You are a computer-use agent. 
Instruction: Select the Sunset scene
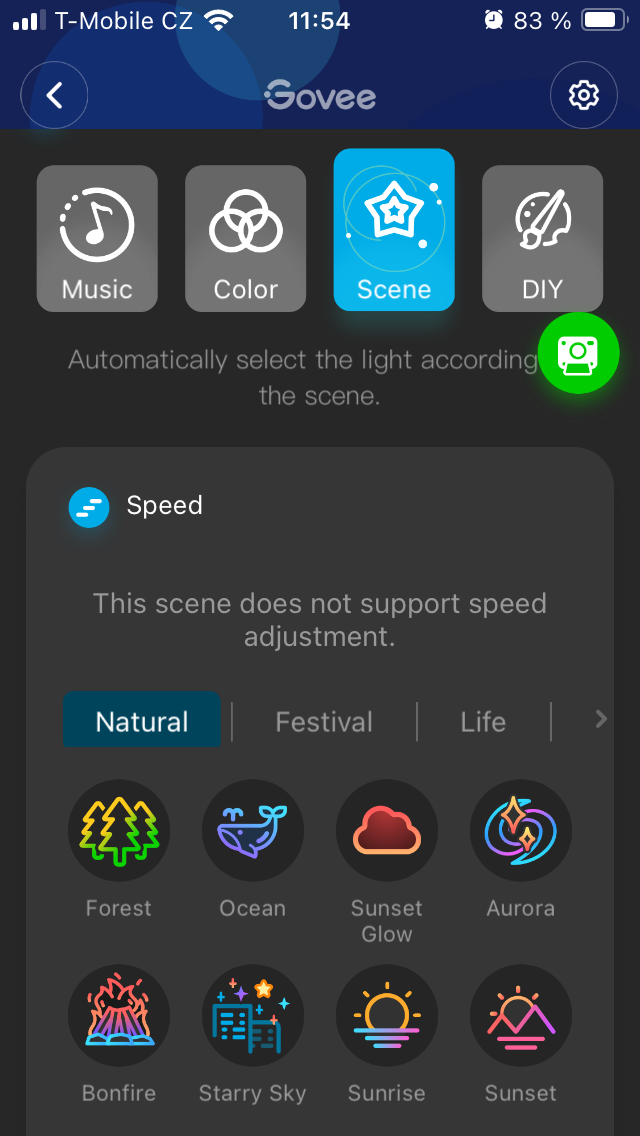click(521, 1016)
